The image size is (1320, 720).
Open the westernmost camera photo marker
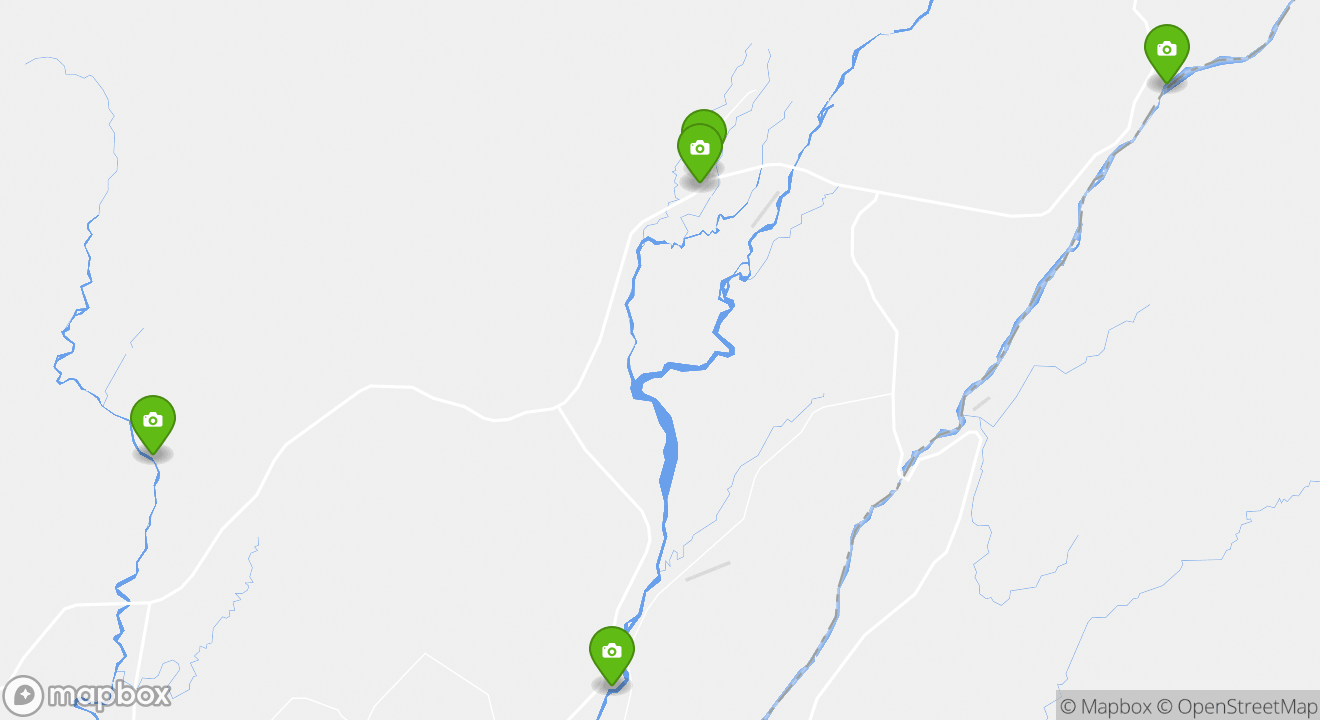pos(153,422)
